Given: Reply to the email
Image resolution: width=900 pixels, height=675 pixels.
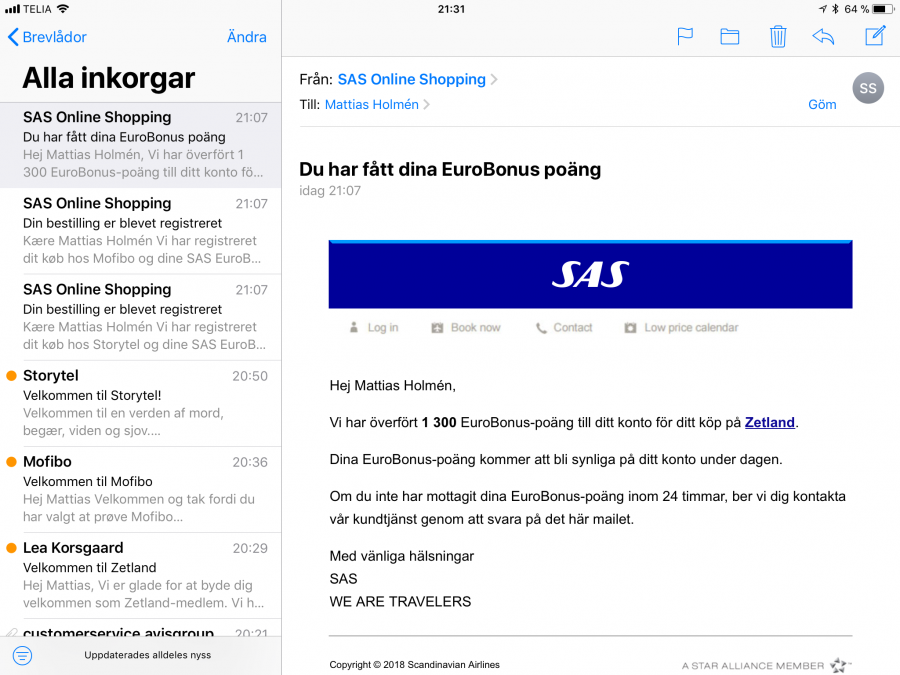Looking at the screenshot, I should [823, 37].
